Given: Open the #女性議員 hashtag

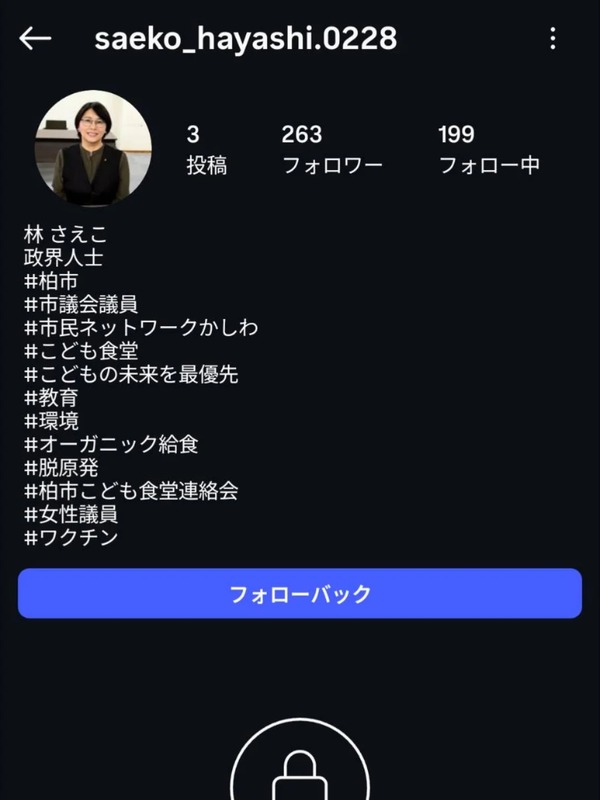Looking at the screenshot, I should [x=71, y=514].
